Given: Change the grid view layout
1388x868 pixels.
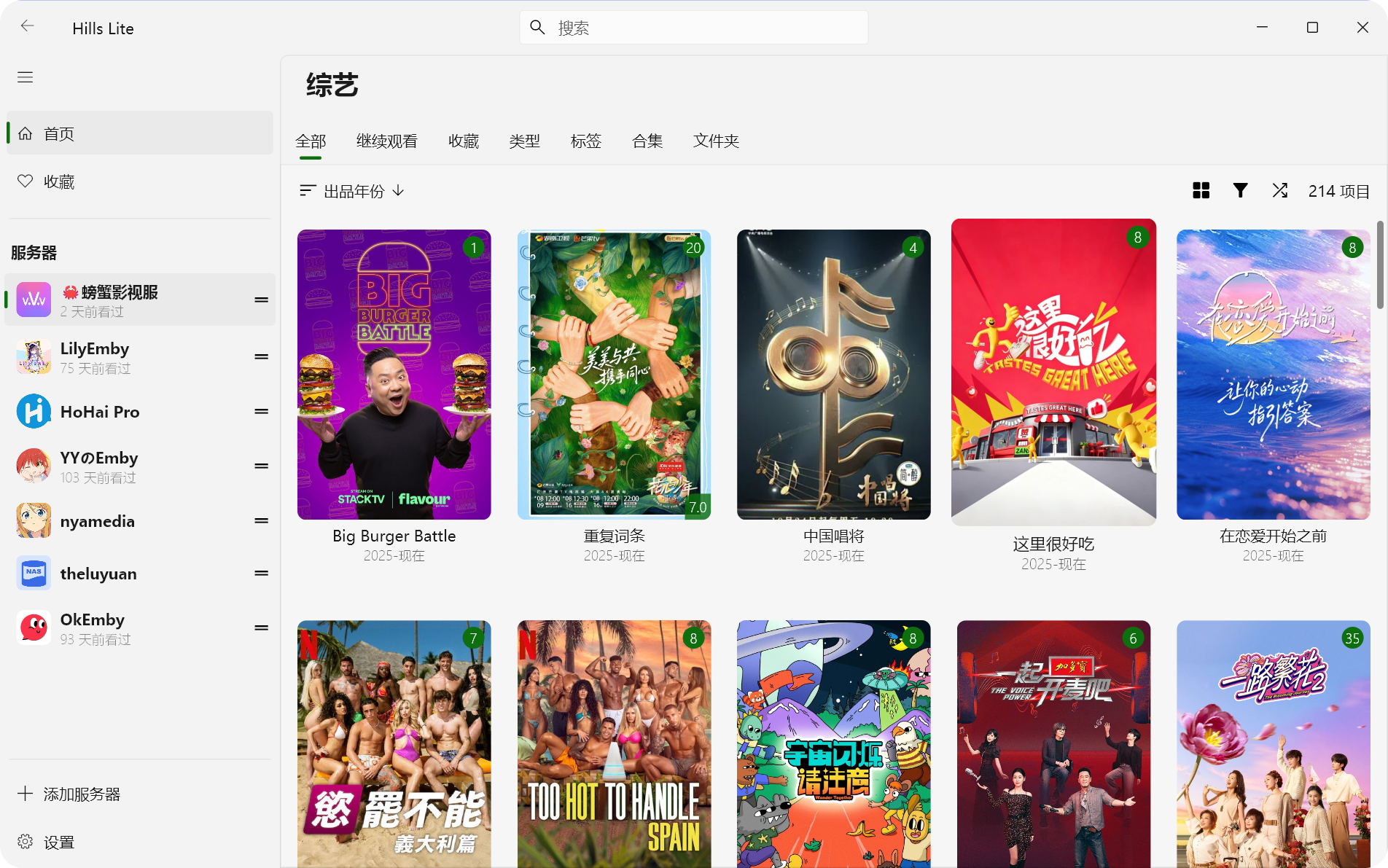Looking at the screenshot, I should coord(1201,191).
